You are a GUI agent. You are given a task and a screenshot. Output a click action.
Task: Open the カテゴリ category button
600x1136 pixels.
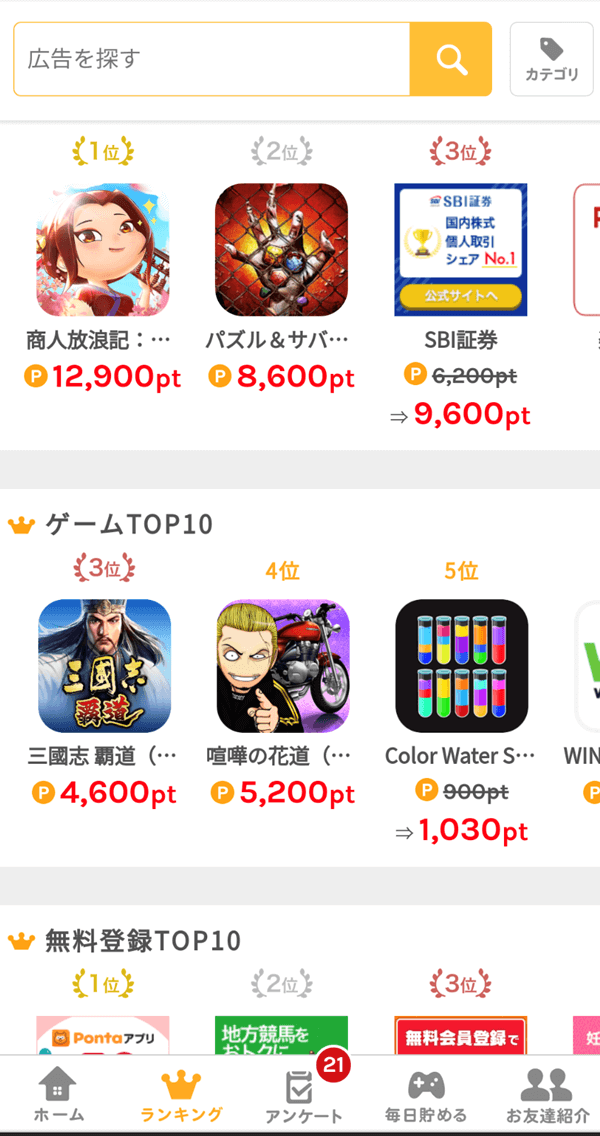pos(551,59)
